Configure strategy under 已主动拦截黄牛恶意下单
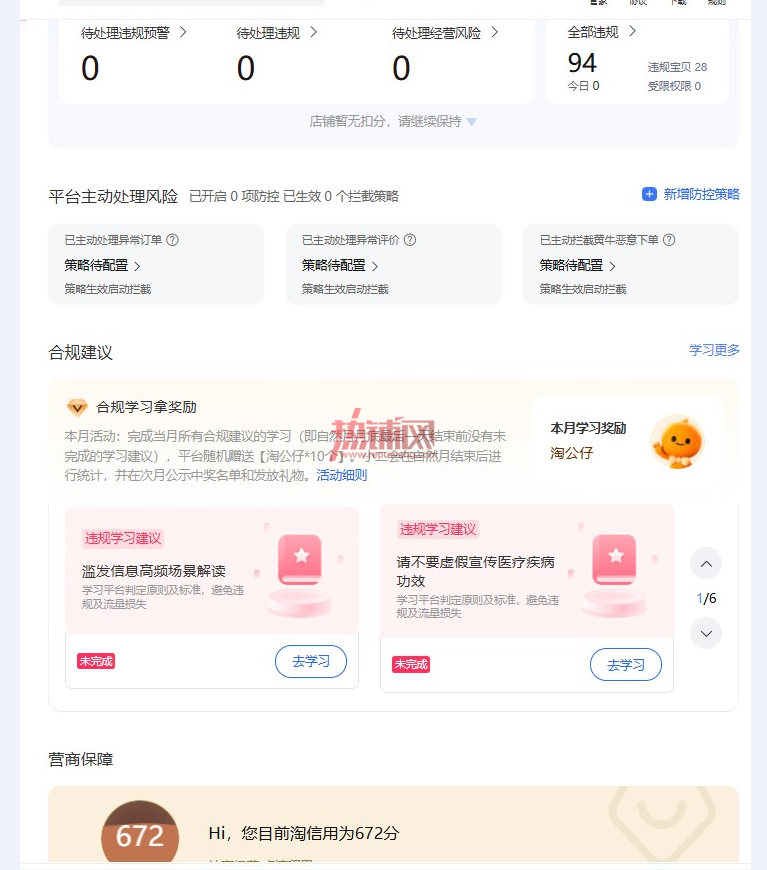This screenshot has height=870, width=767. click(577, 266)
